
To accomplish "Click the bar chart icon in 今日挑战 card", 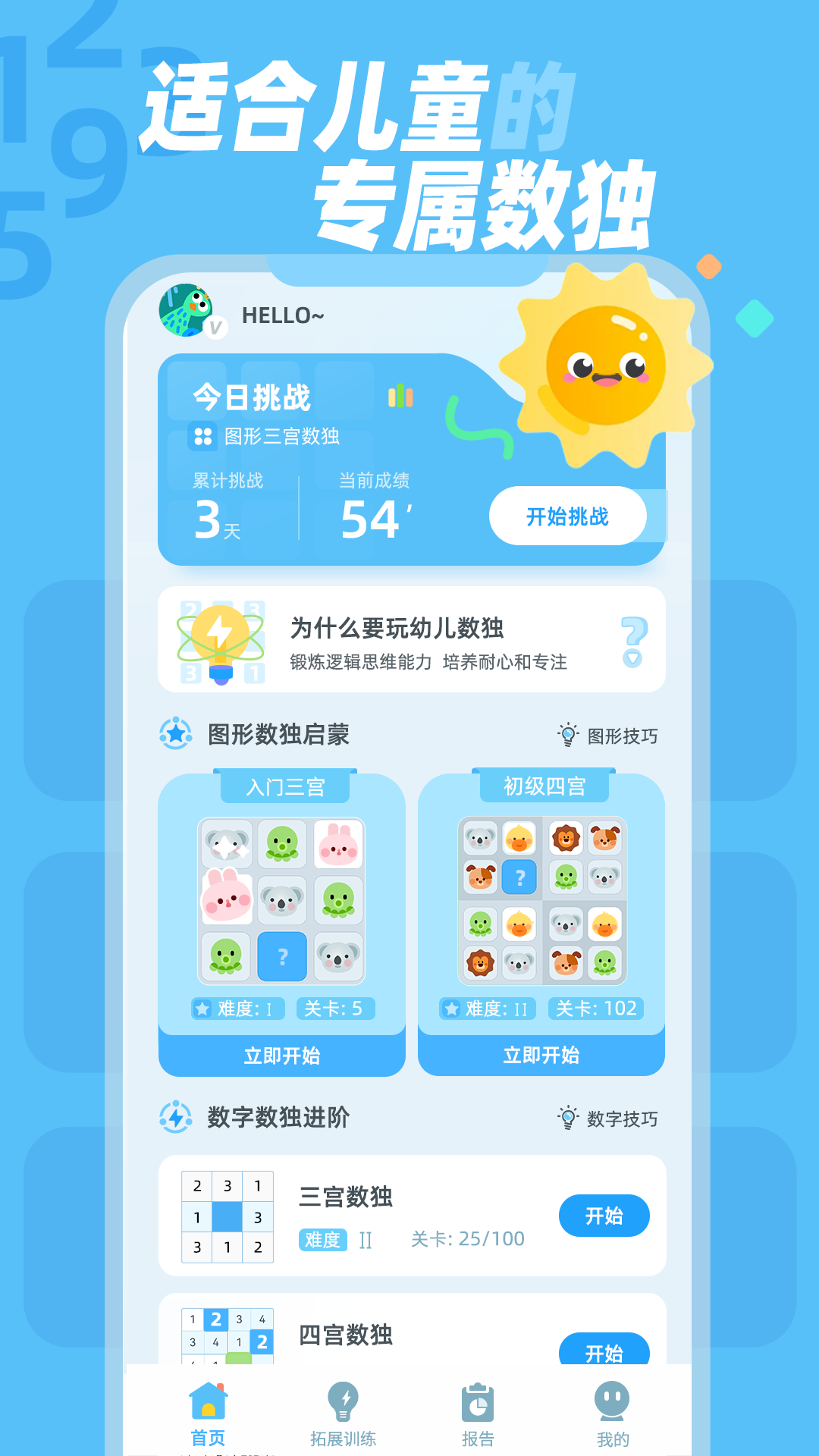I will [402, 394].
